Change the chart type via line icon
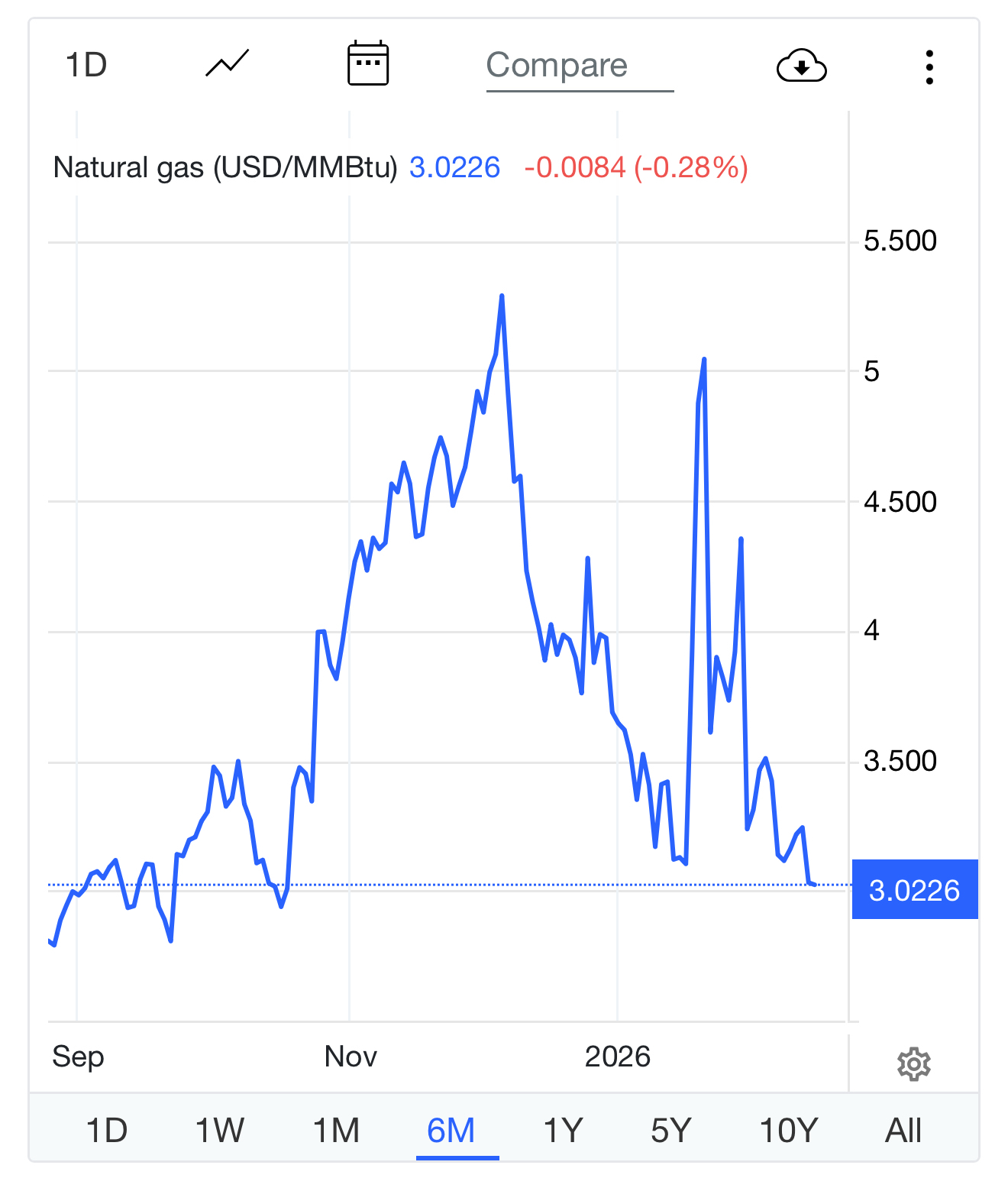The height and width of the screenshot is (1178, 1008). tap(227, 64)
